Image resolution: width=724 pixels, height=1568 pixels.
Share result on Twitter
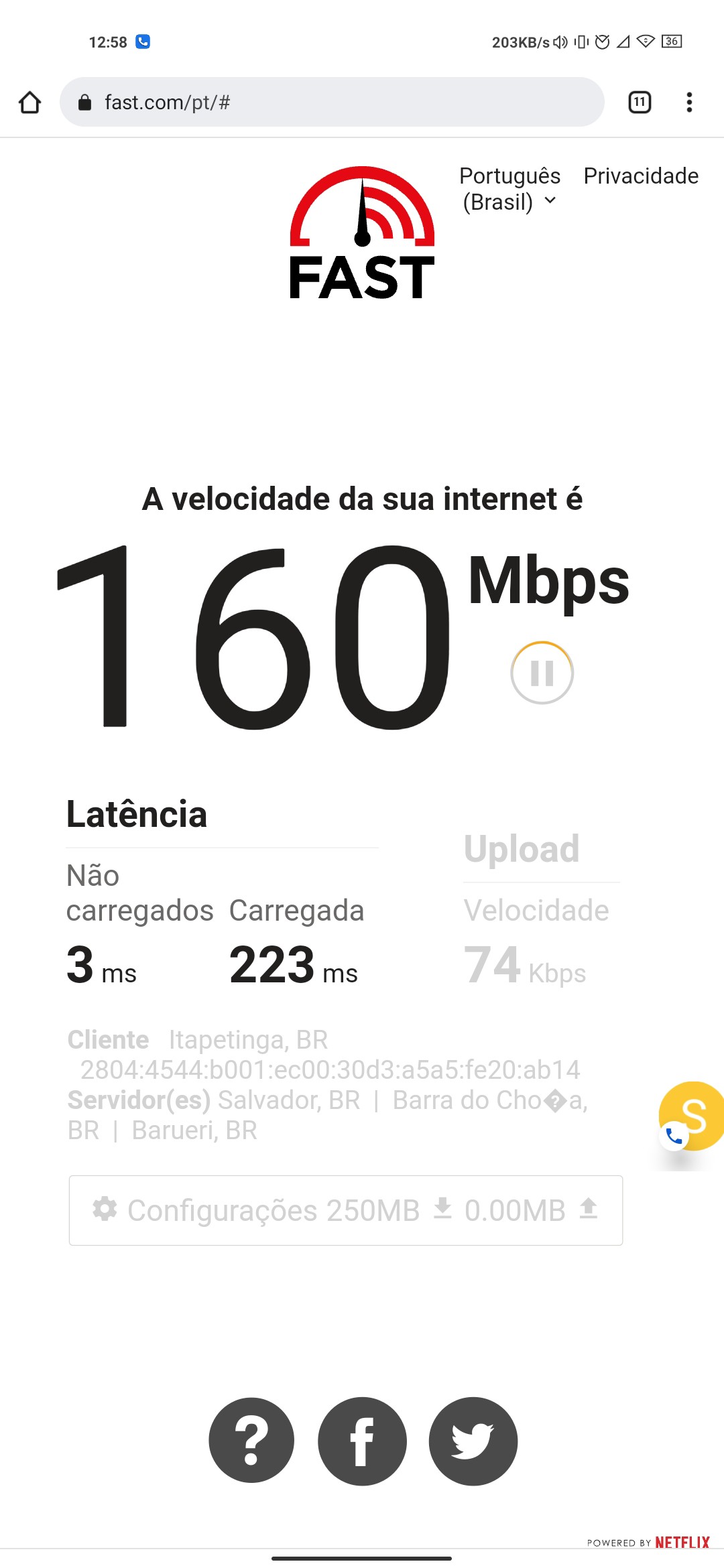[473, 1440]
